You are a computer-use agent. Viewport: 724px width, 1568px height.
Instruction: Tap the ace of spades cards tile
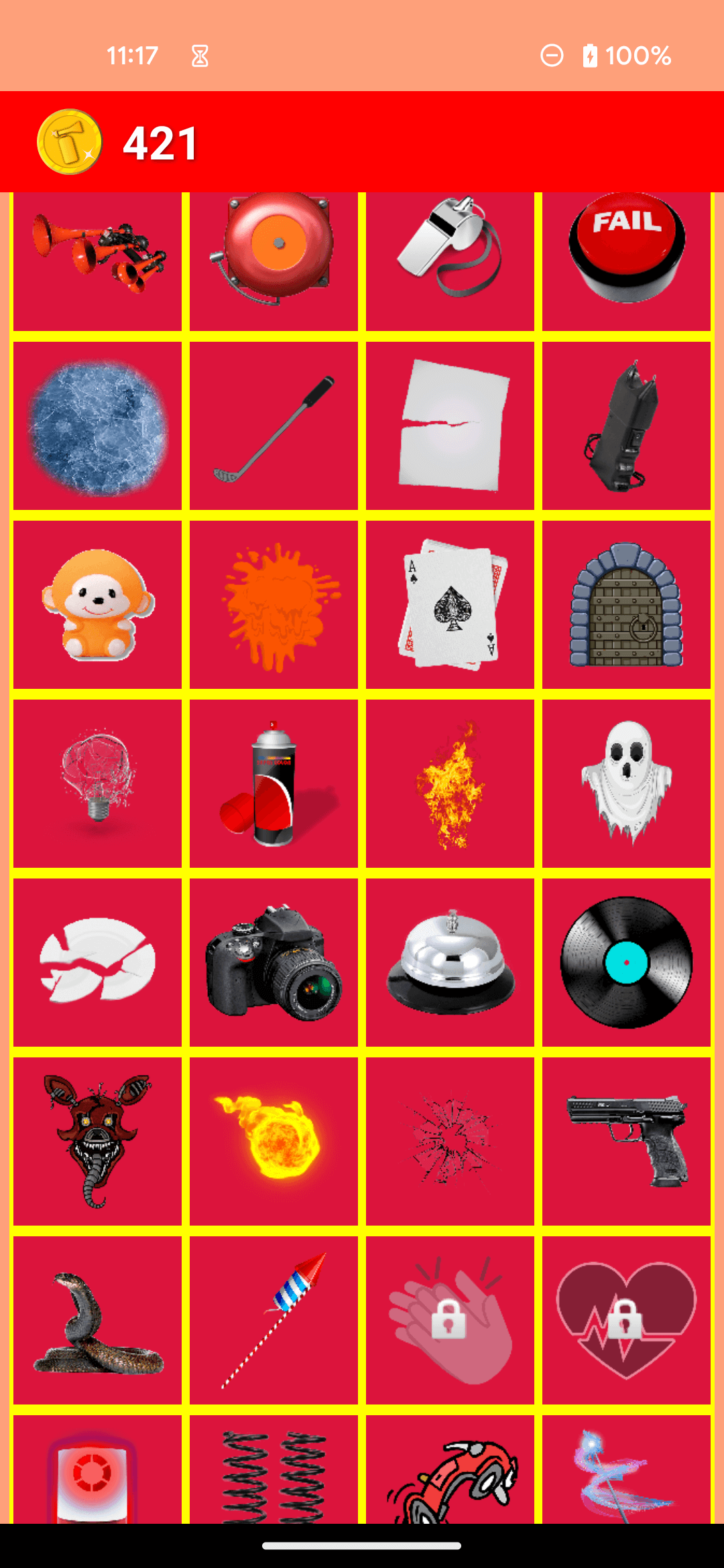click(x=450, y=604)
